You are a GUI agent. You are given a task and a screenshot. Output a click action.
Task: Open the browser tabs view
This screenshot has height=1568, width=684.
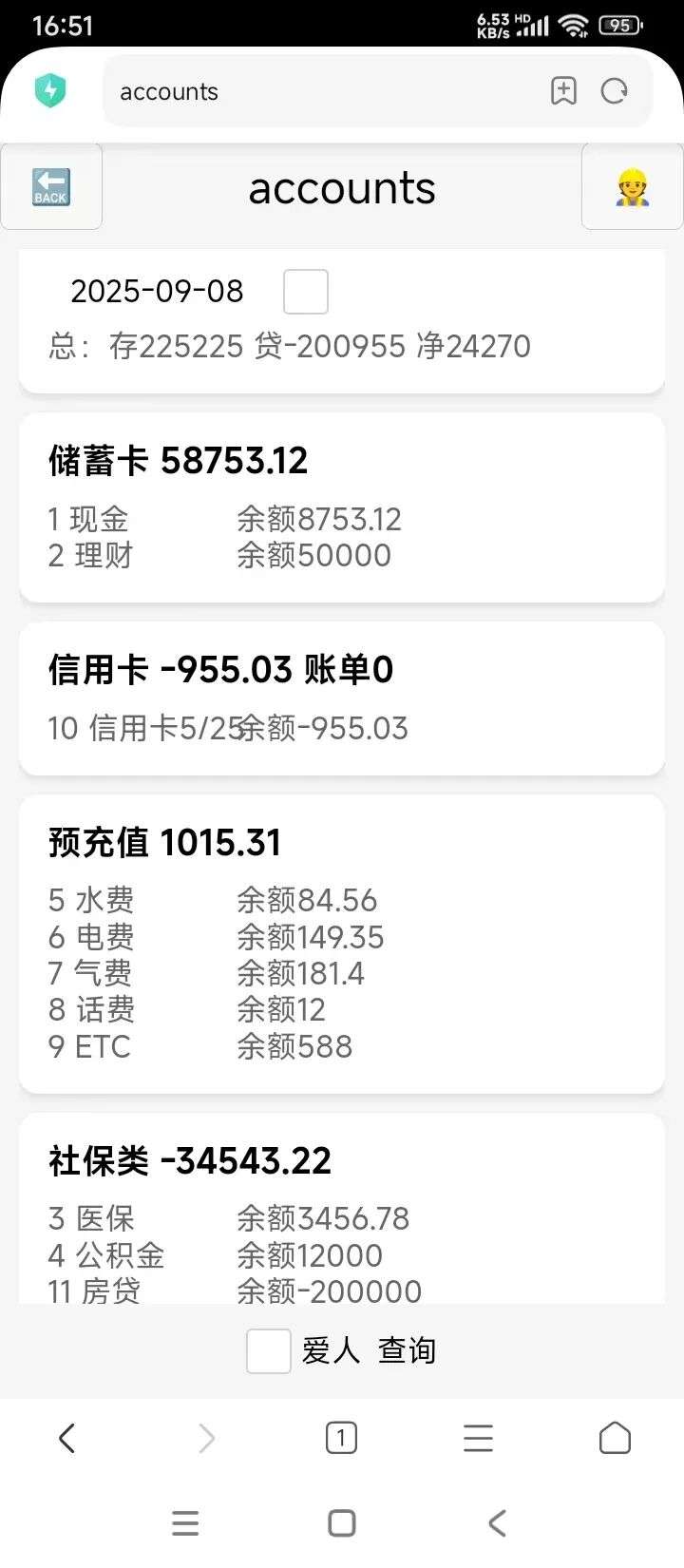(341, 1438)
